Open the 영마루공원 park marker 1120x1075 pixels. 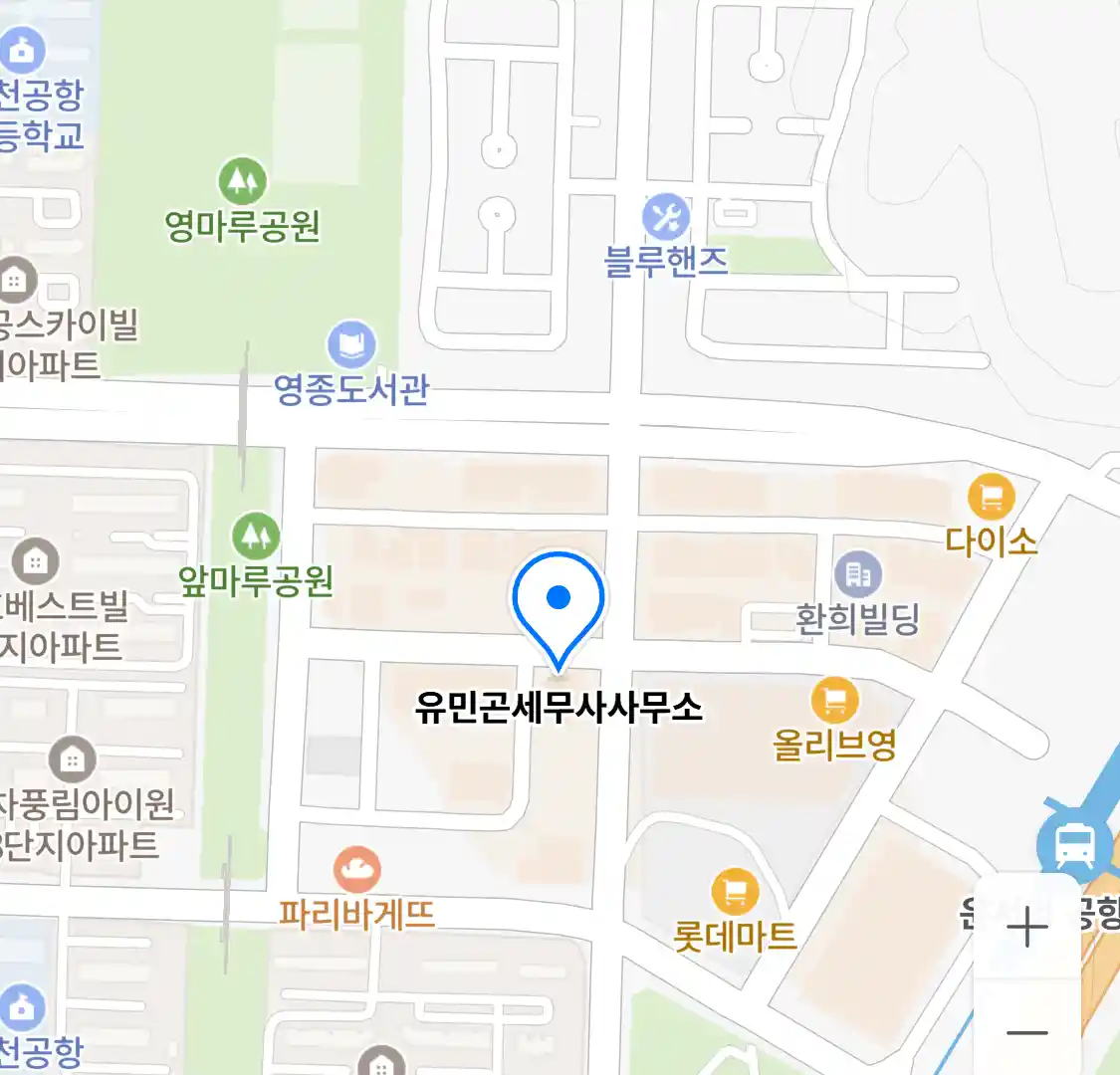(242, 181)
